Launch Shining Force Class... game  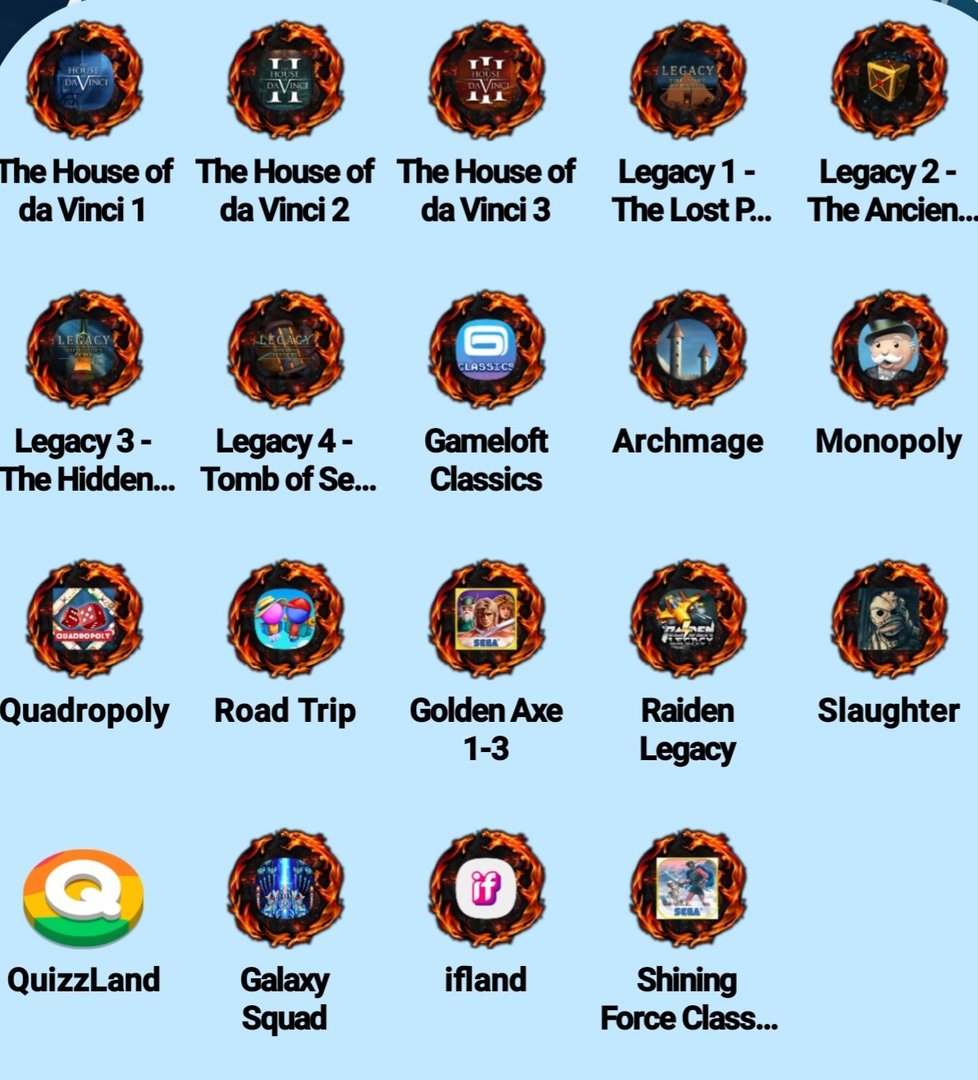[688, 889]
